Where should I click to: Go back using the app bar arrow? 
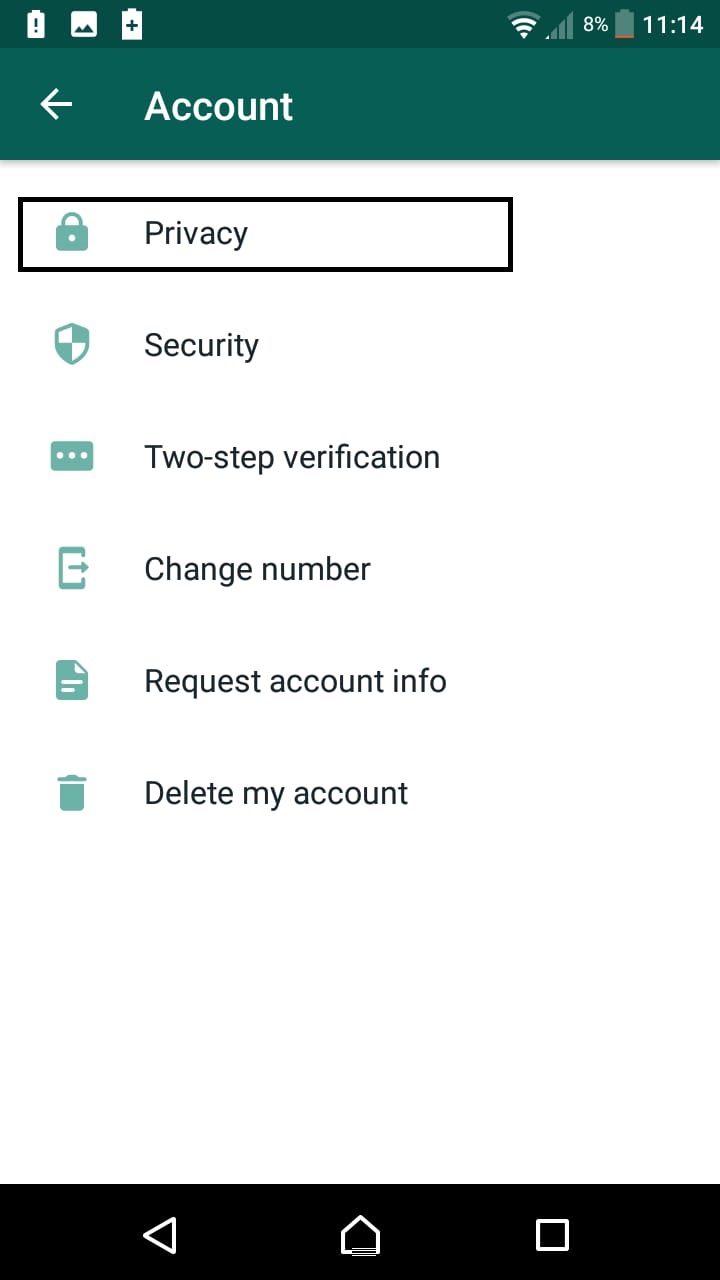coord(56,105)
